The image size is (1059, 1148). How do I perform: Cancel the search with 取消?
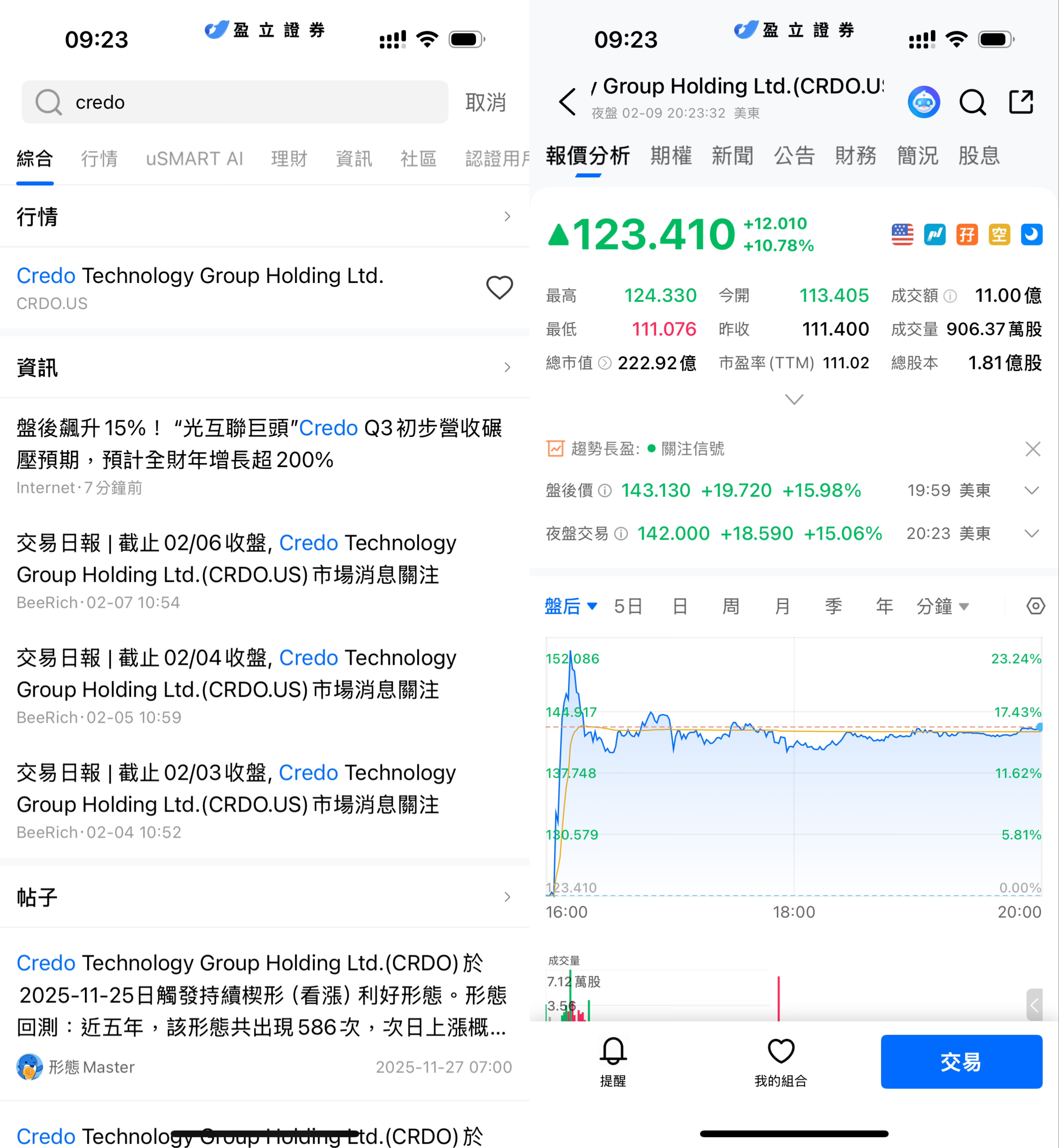(485, 102)
